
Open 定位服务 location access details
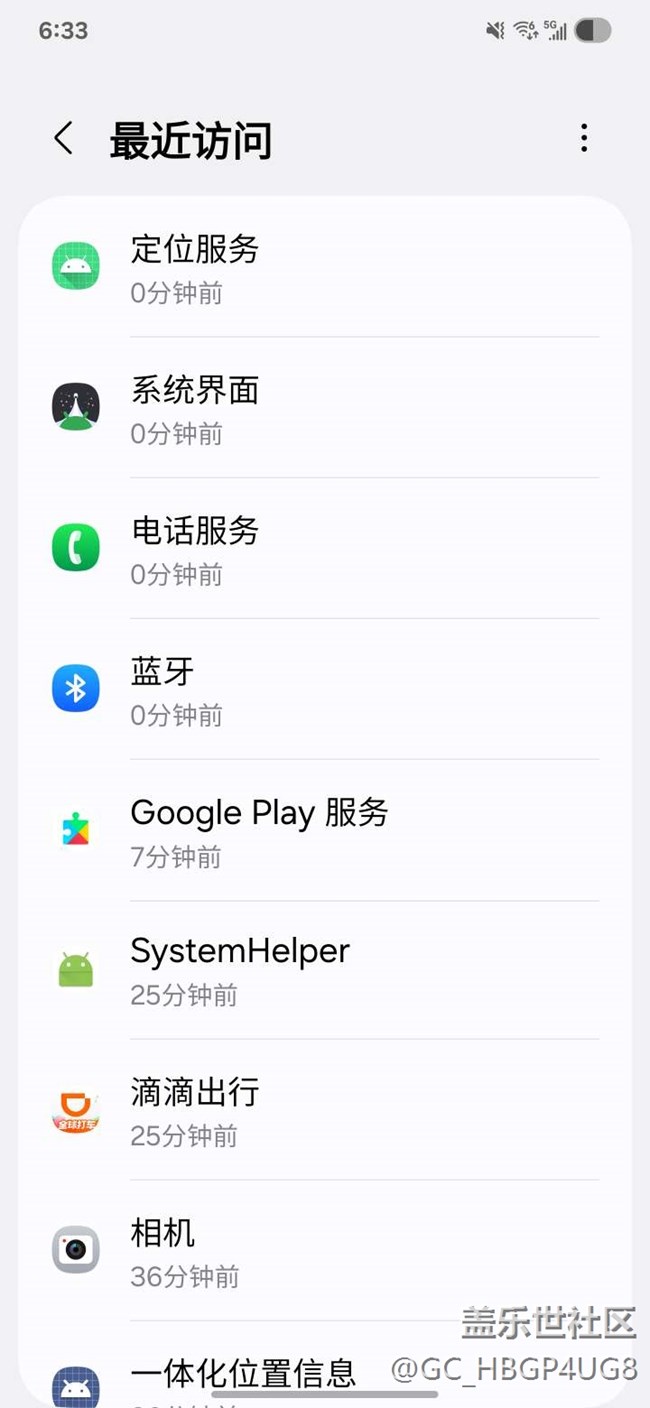[x=325, y=267]
